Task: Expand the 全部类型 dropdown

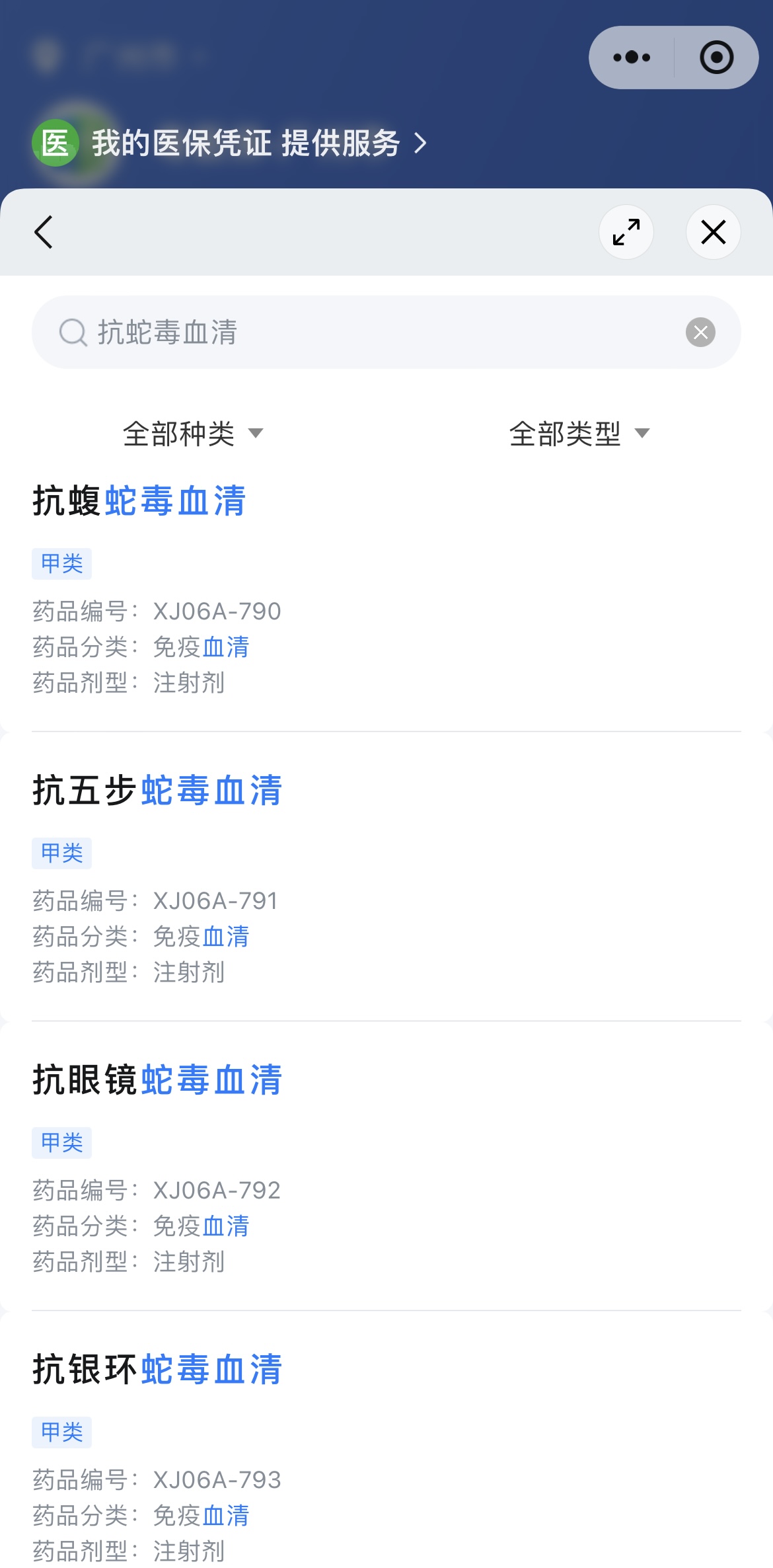Action: coord(579,434)
